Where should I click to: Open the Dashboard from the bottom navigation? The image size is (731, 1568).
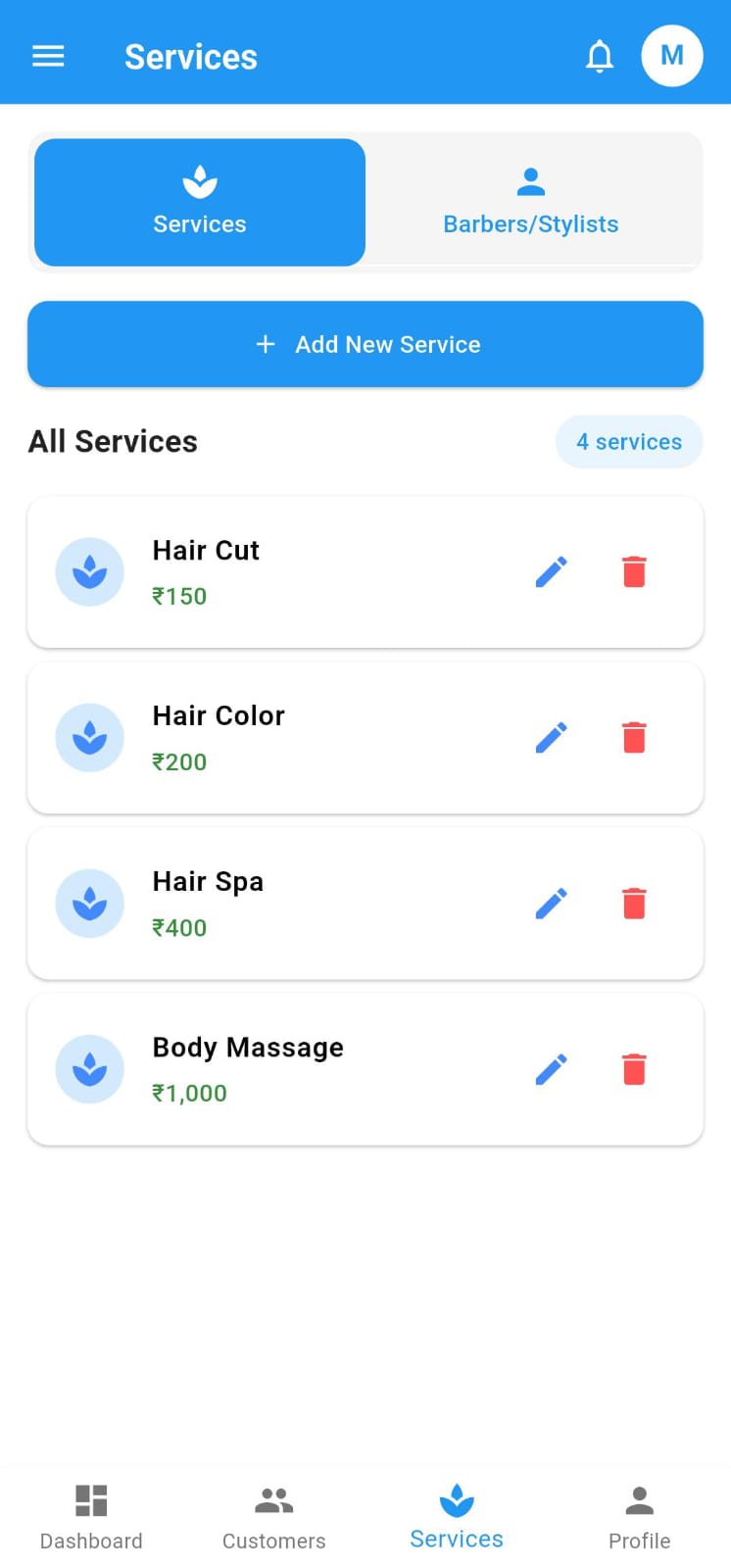[91, 1514]
